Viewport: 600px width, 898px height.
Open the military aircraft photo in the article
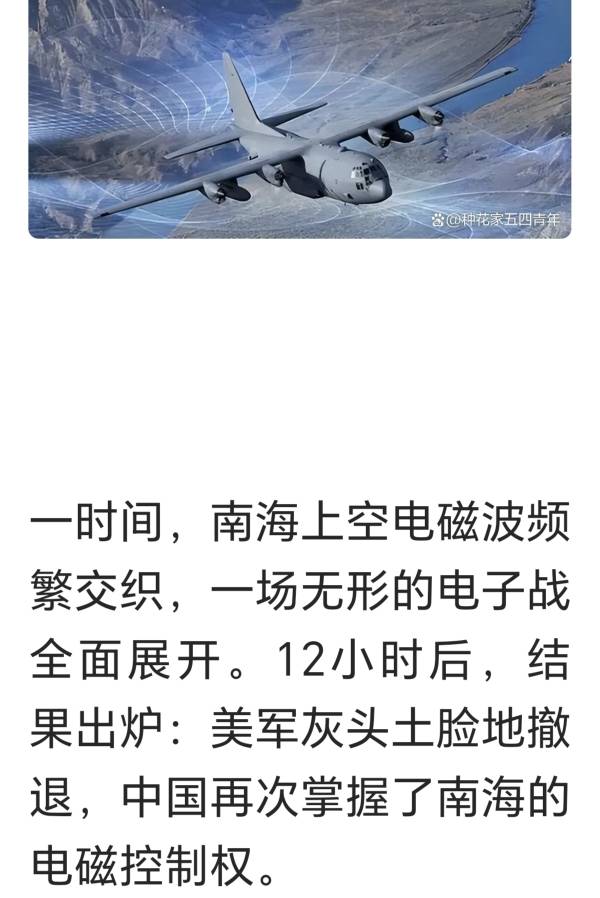[300, 118]
